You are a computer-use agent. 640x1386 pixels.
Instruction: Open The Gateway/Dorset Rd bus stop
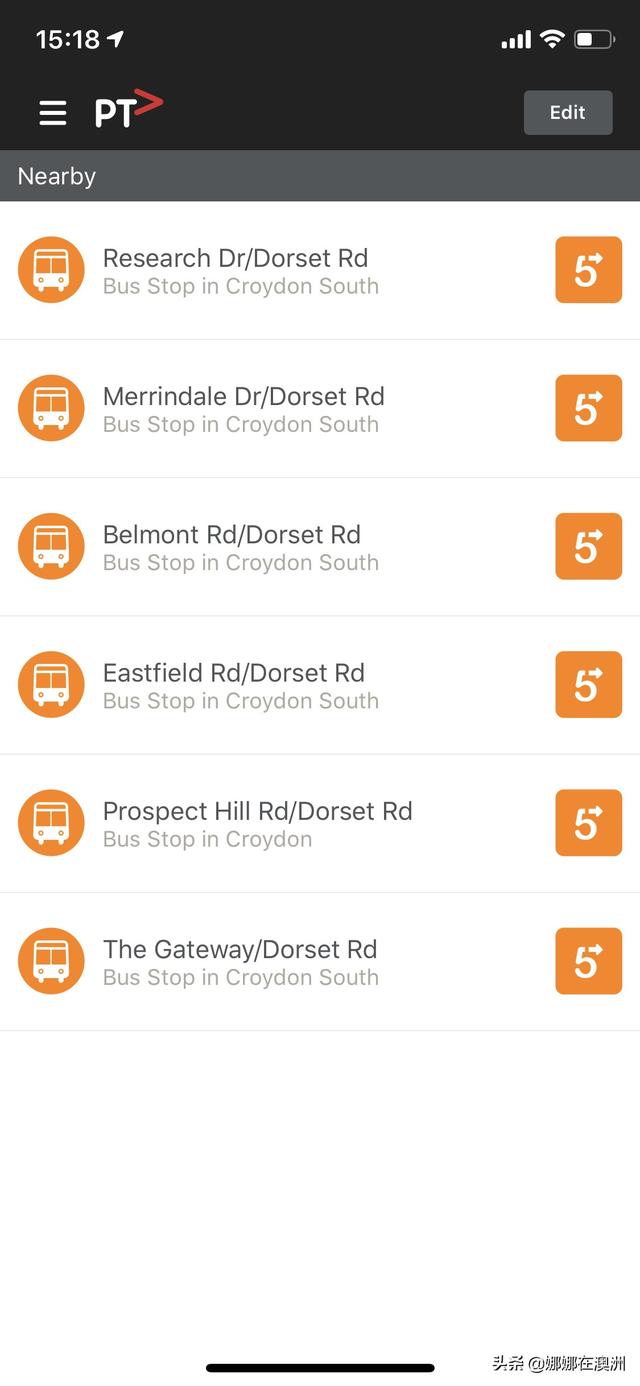click(240, 961)
